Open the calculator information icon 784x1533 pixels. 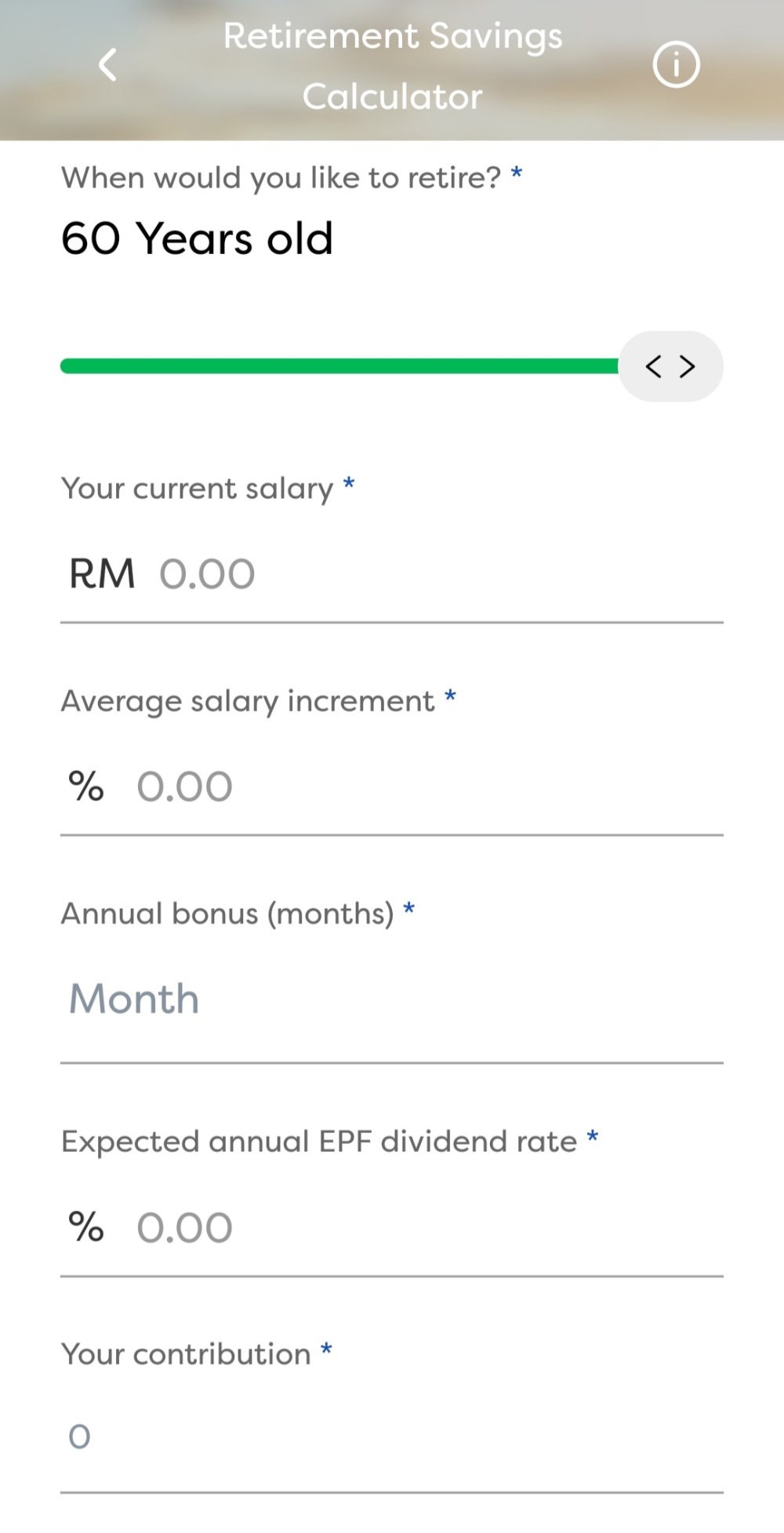[x=676, y=64]
